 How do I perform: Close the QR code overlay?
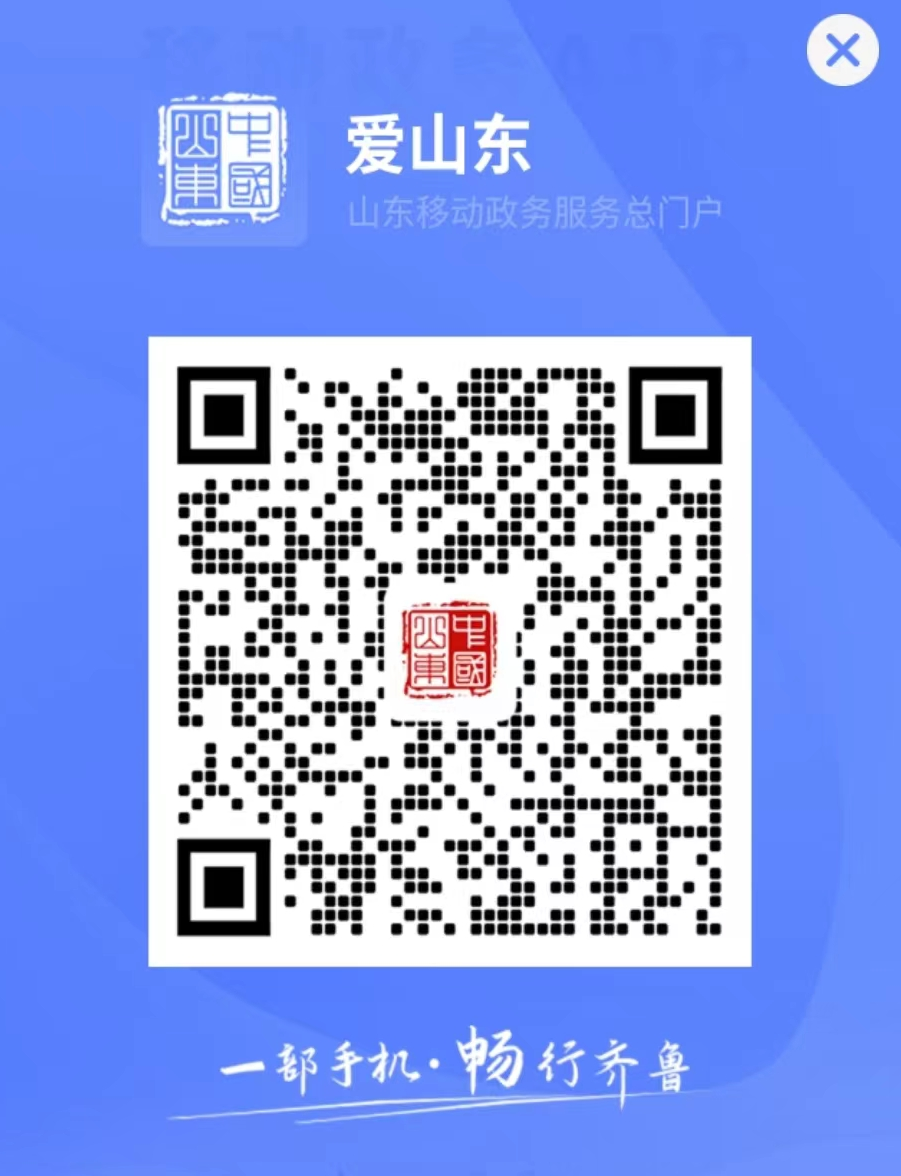[842, 50]
